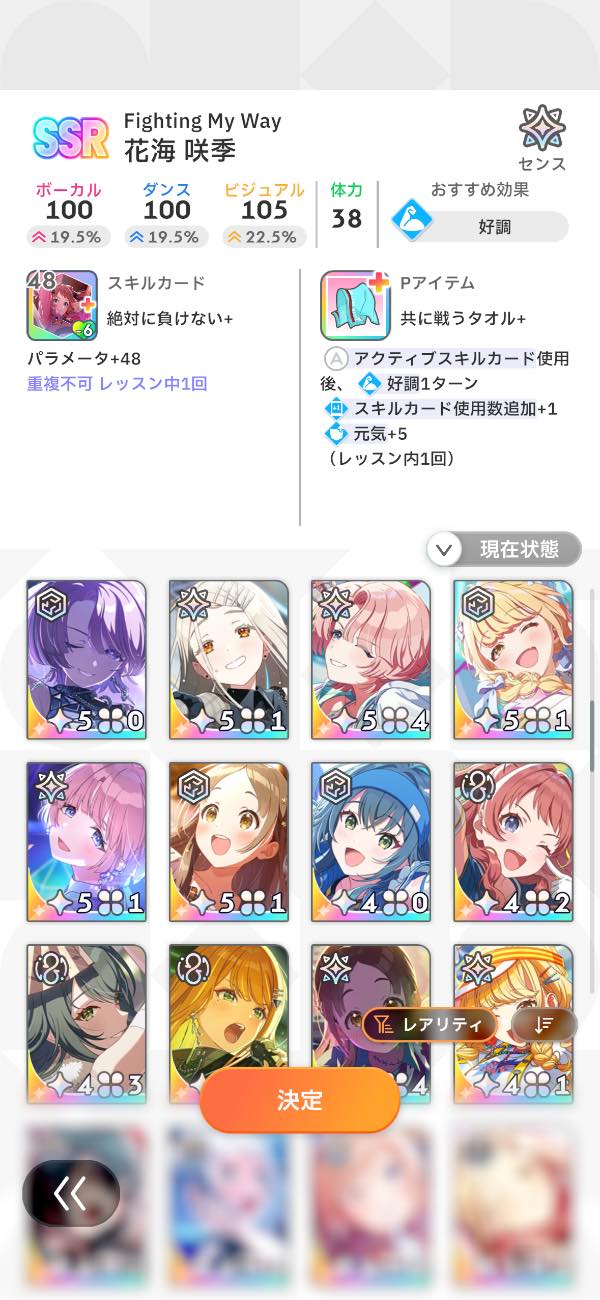The height and width of the screenshot is (1300, 600).
Task: Pick the winking red-haired idol card
Action: coord(513,842)
